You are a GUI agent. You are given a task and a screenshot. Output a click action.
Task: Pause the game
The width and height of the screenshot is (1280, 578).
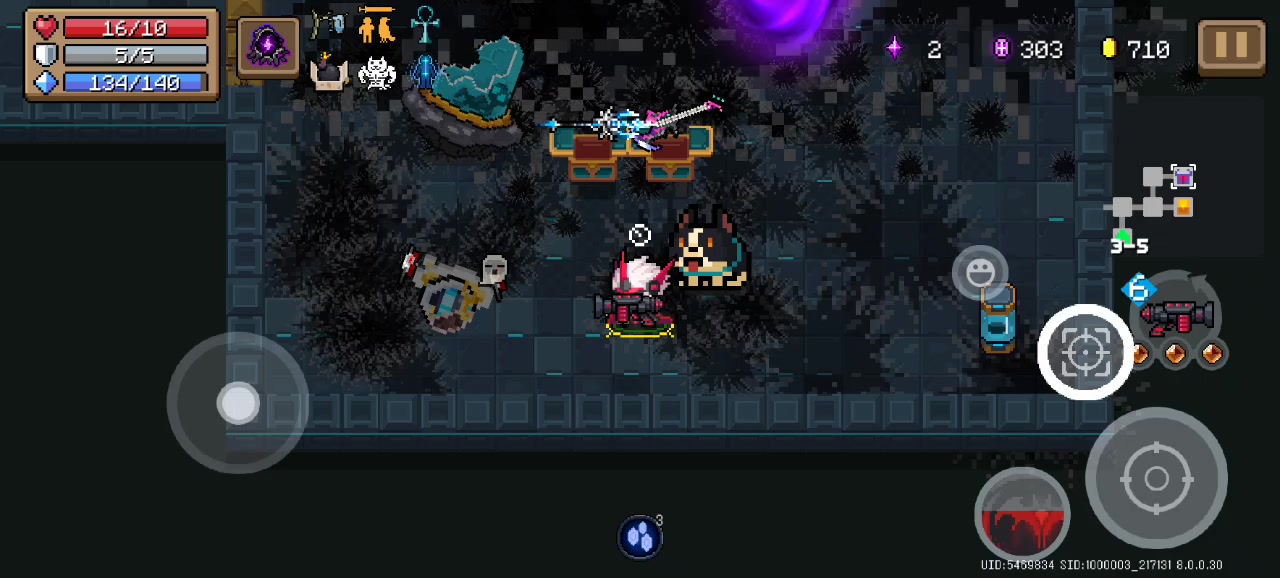(1231, 45)
